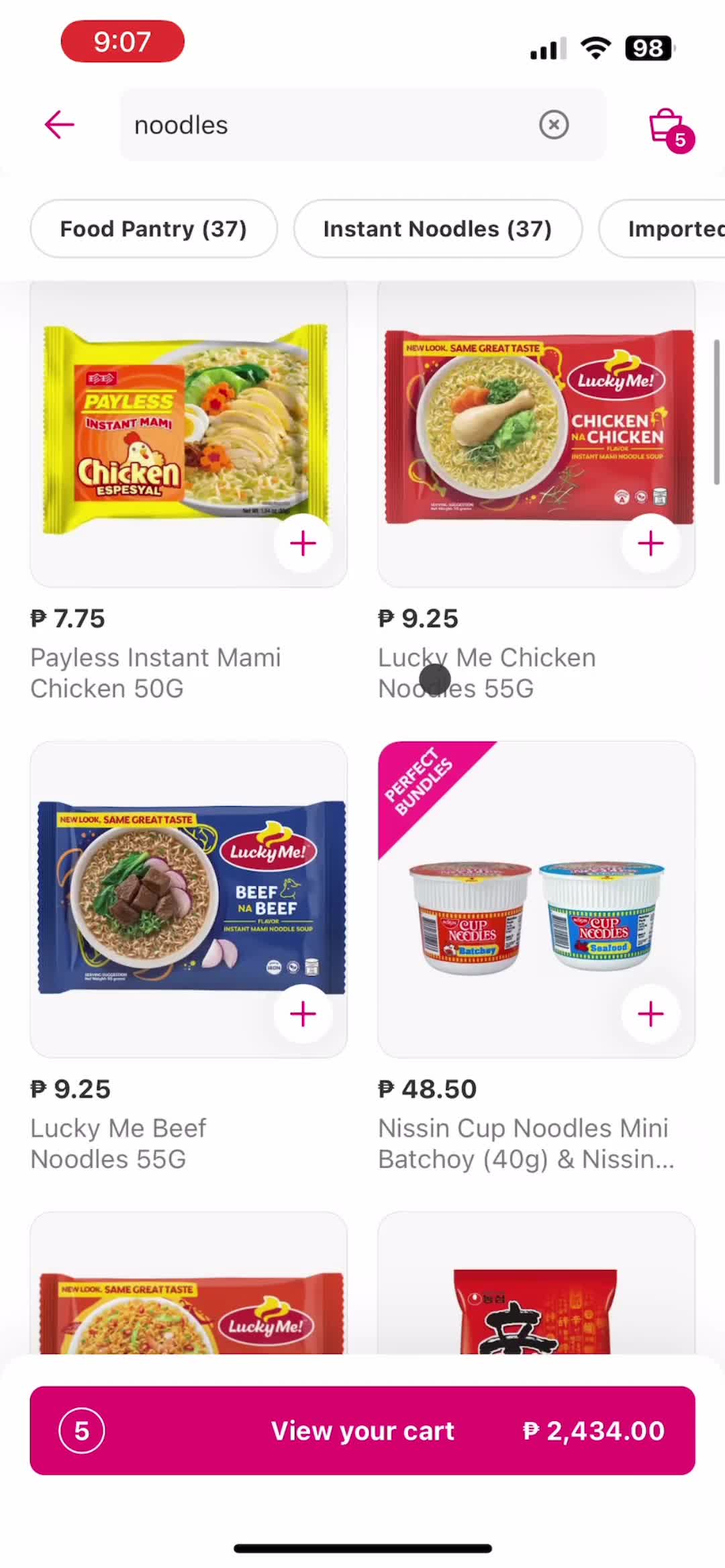This screenshot has height=1568, width=725.
Task: View your cart
Action: [x=362, y=1430]
